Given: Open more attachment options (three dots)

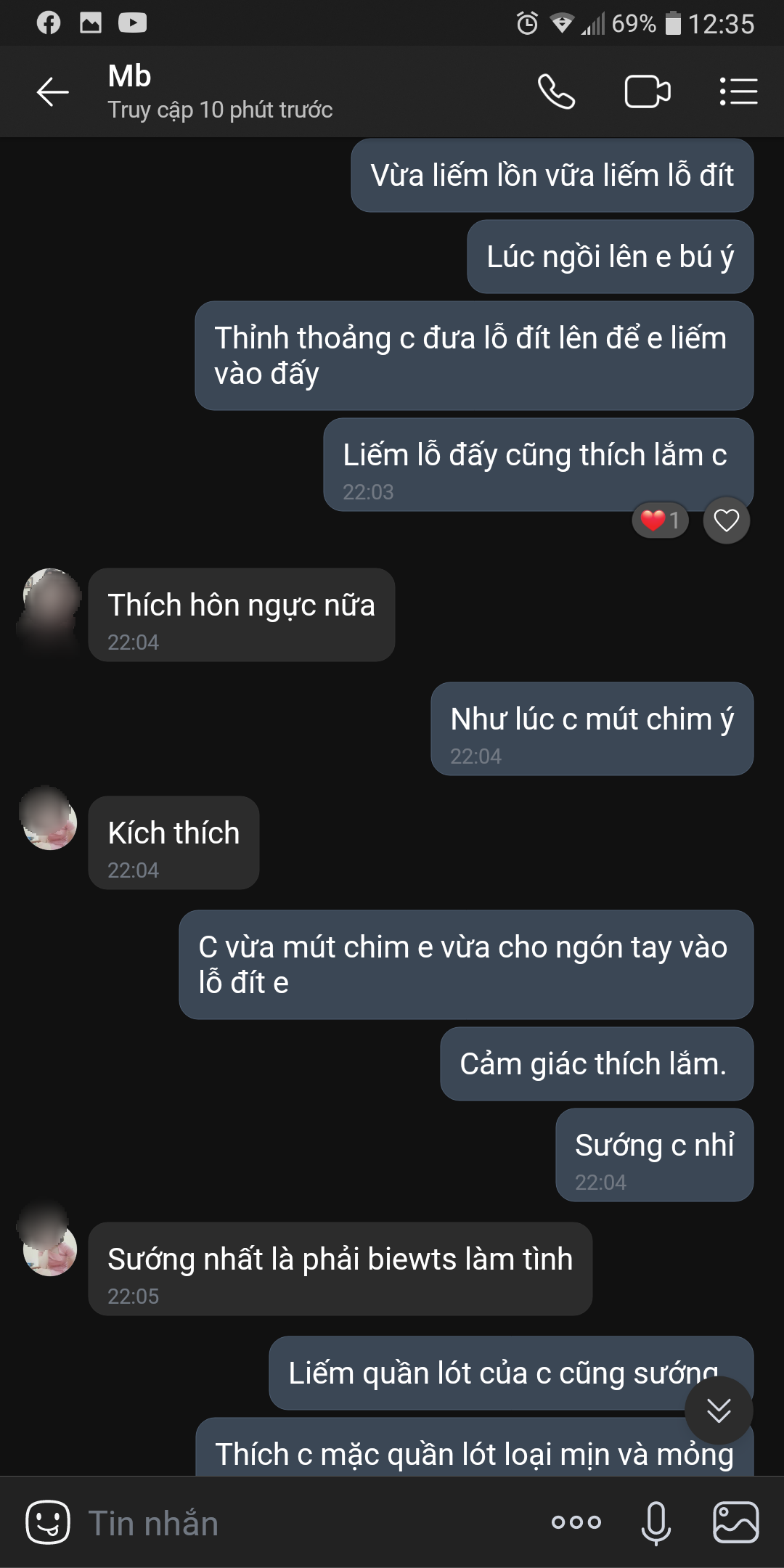Looking at the screenshot, I should [x=576, y=1522].
